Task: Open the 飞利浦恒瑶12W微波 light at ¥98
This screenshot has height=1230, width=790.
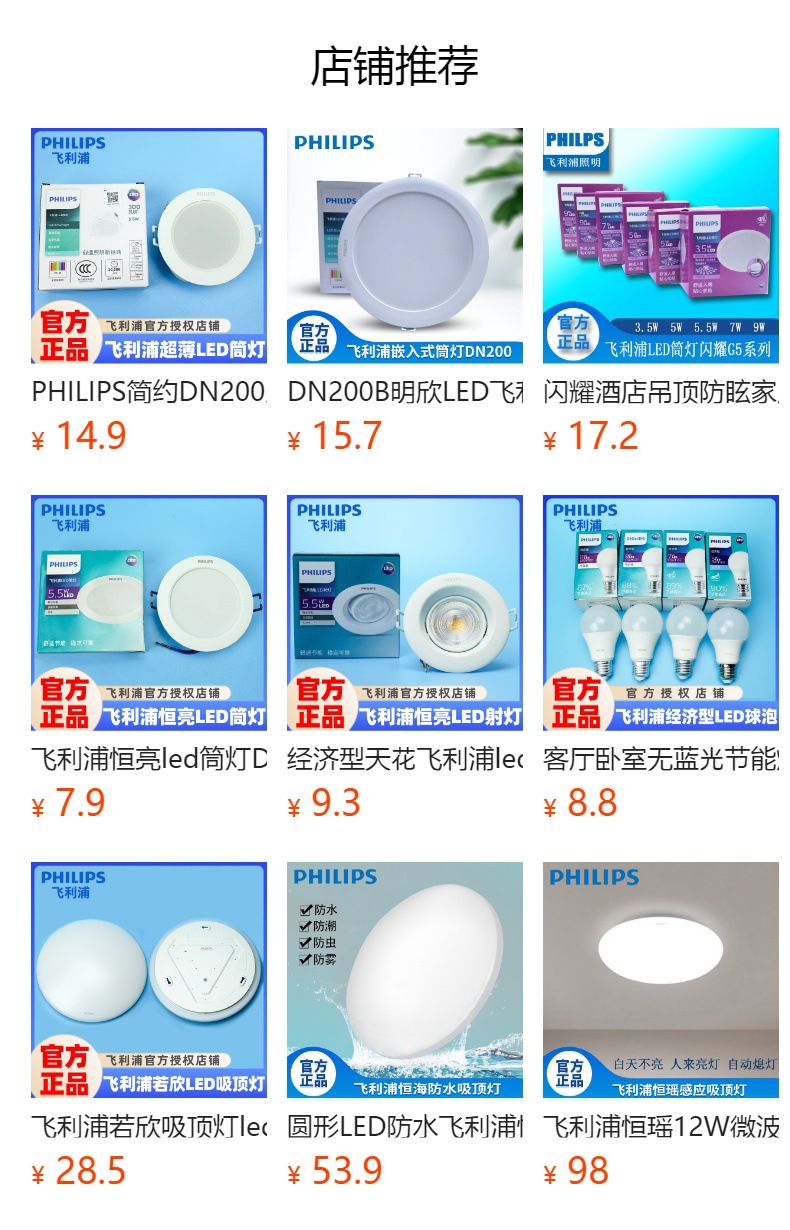Action: [661, 979]
